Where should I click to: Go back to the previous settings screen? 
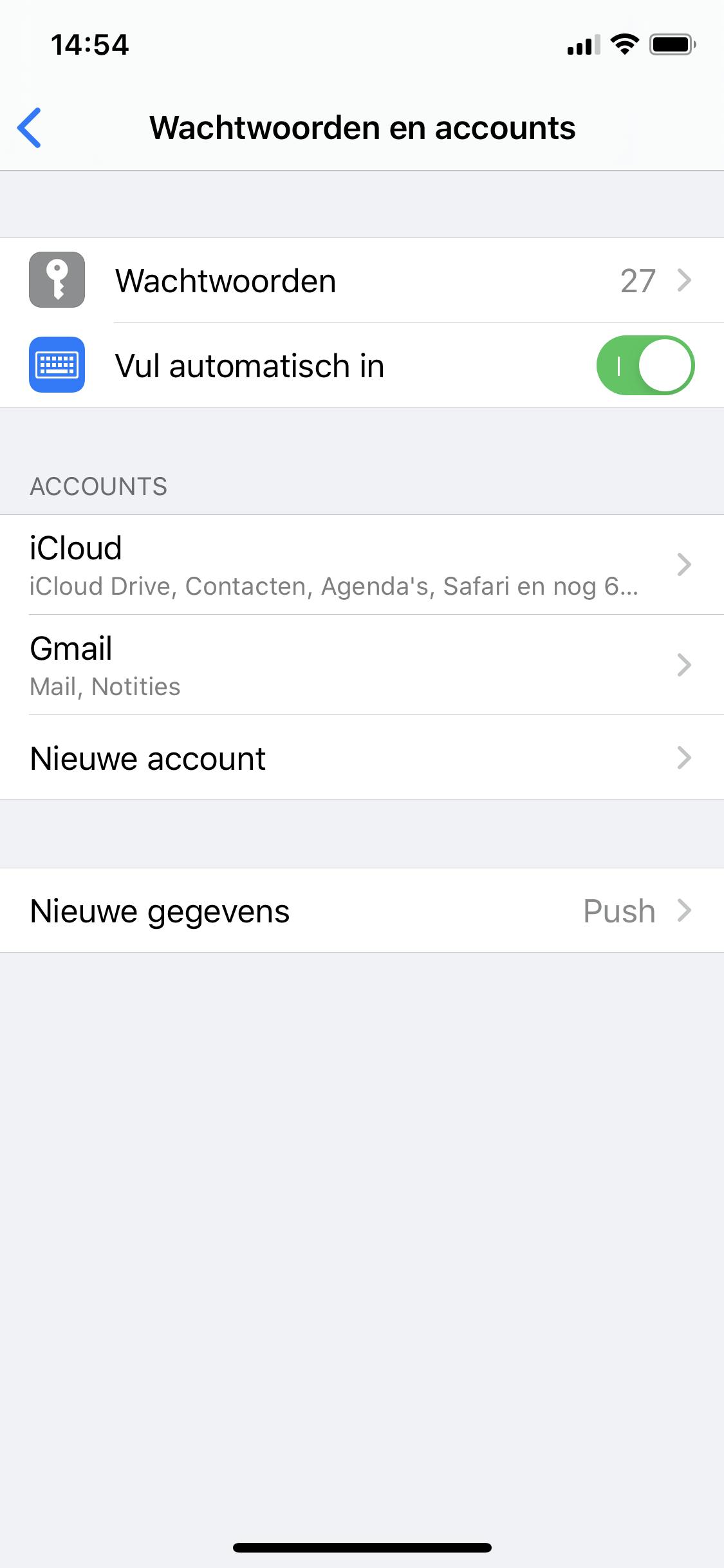[x=30, y=127]
